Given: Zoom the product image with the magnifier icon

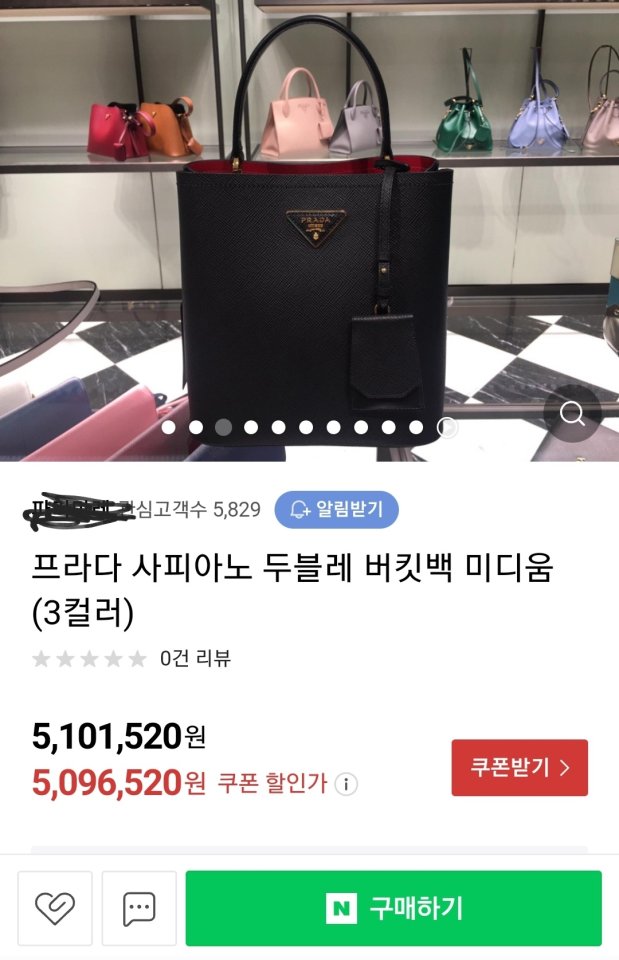Looking at the screenshot, I should click(572, 414).
